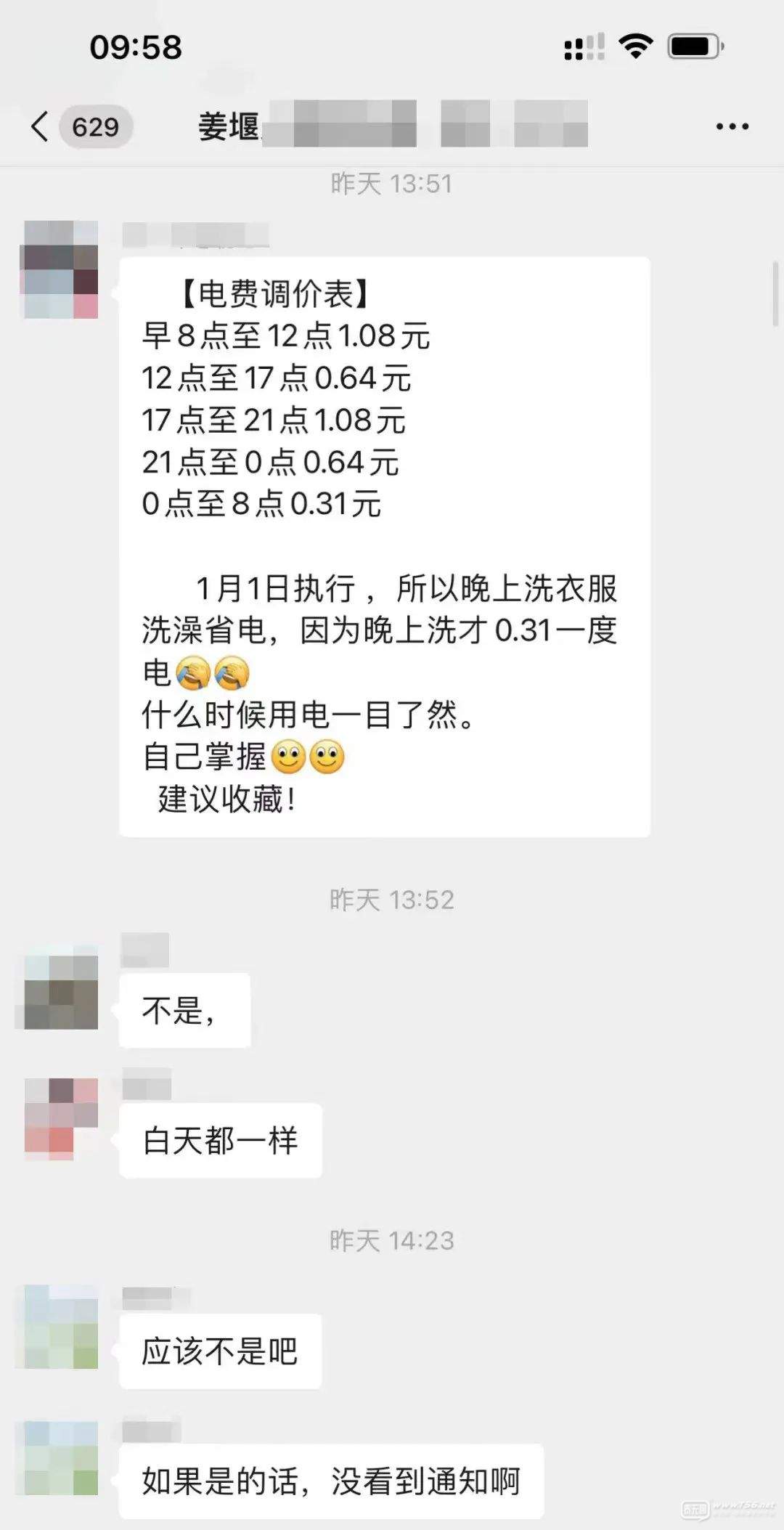
Task: Open avatar of the 电费调价表 message sender
Action: point(61,269)
